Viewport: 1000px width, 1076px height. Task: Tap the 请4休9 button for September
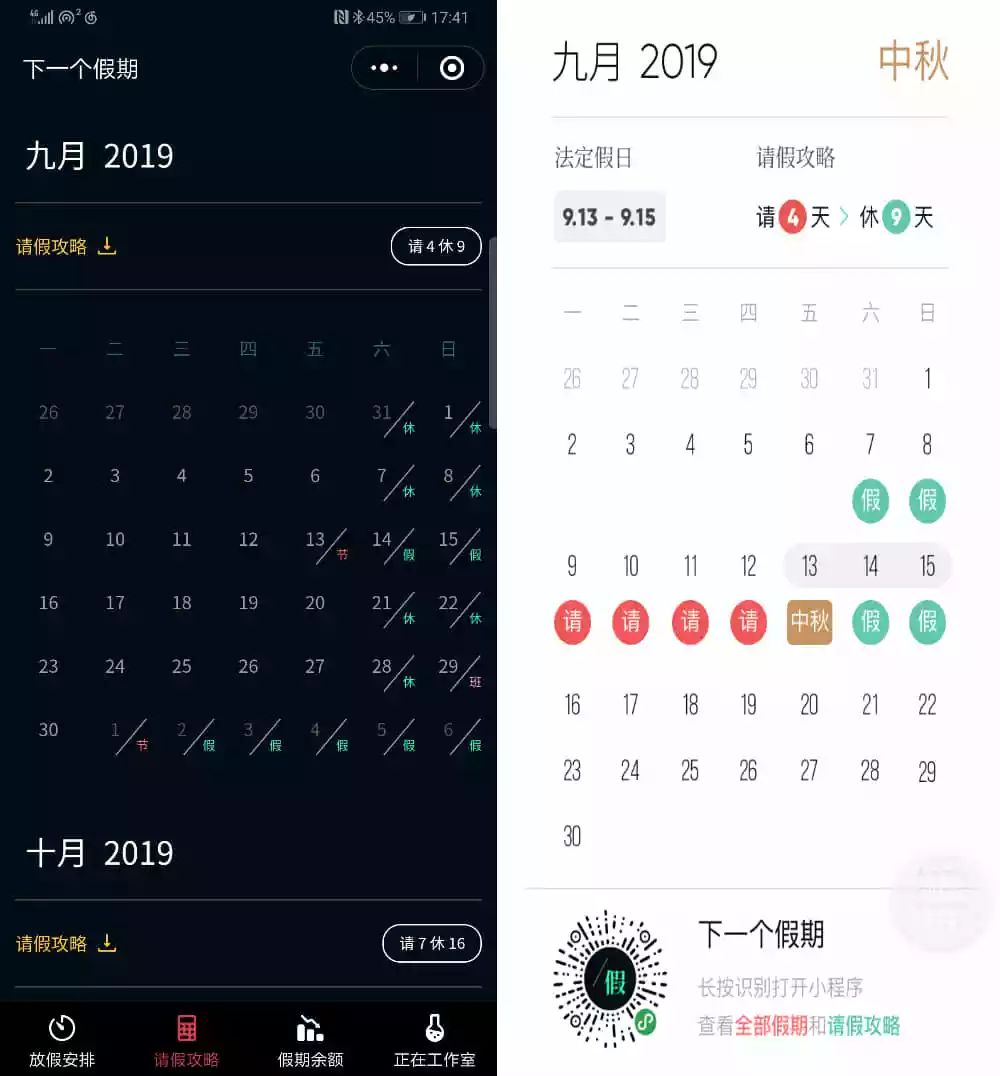tap(436, 246)
